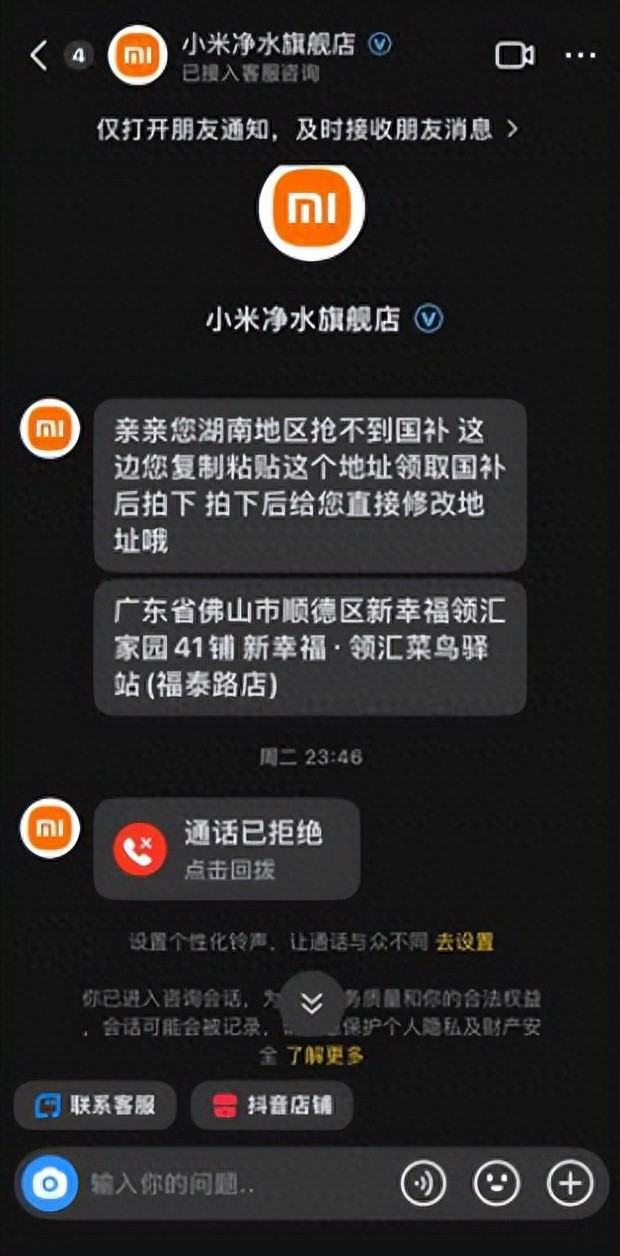Open the 抖音店铺 chip
Image resolution: width=620 pixels, height=1256 pixels.
click(272, 1105)
